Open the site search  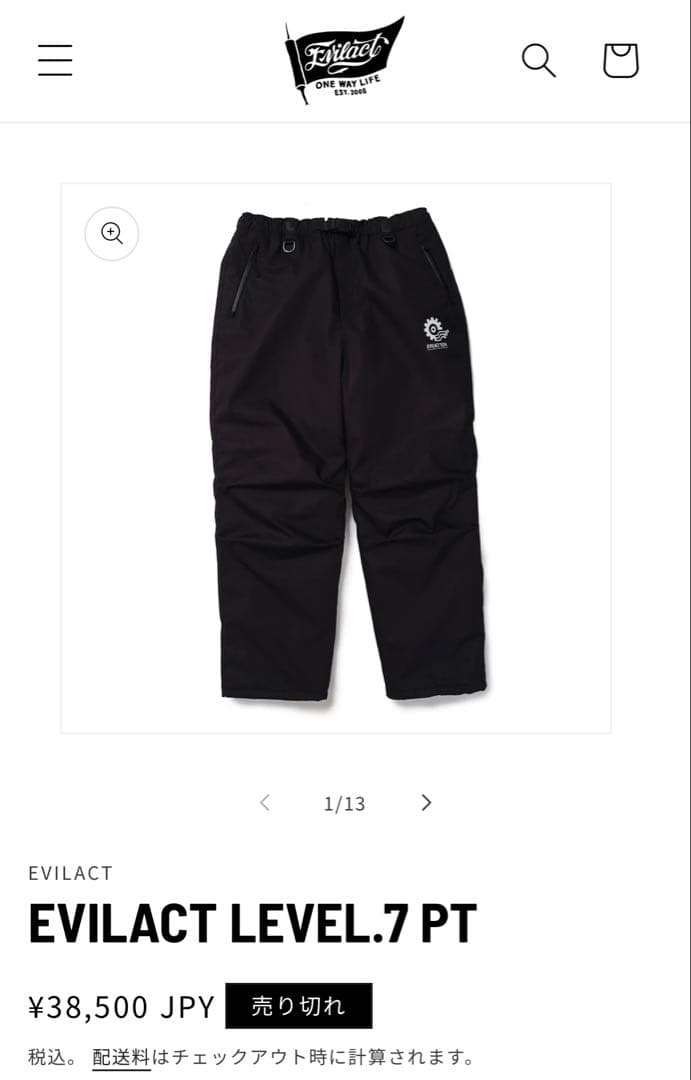click(x=538, y=60)
